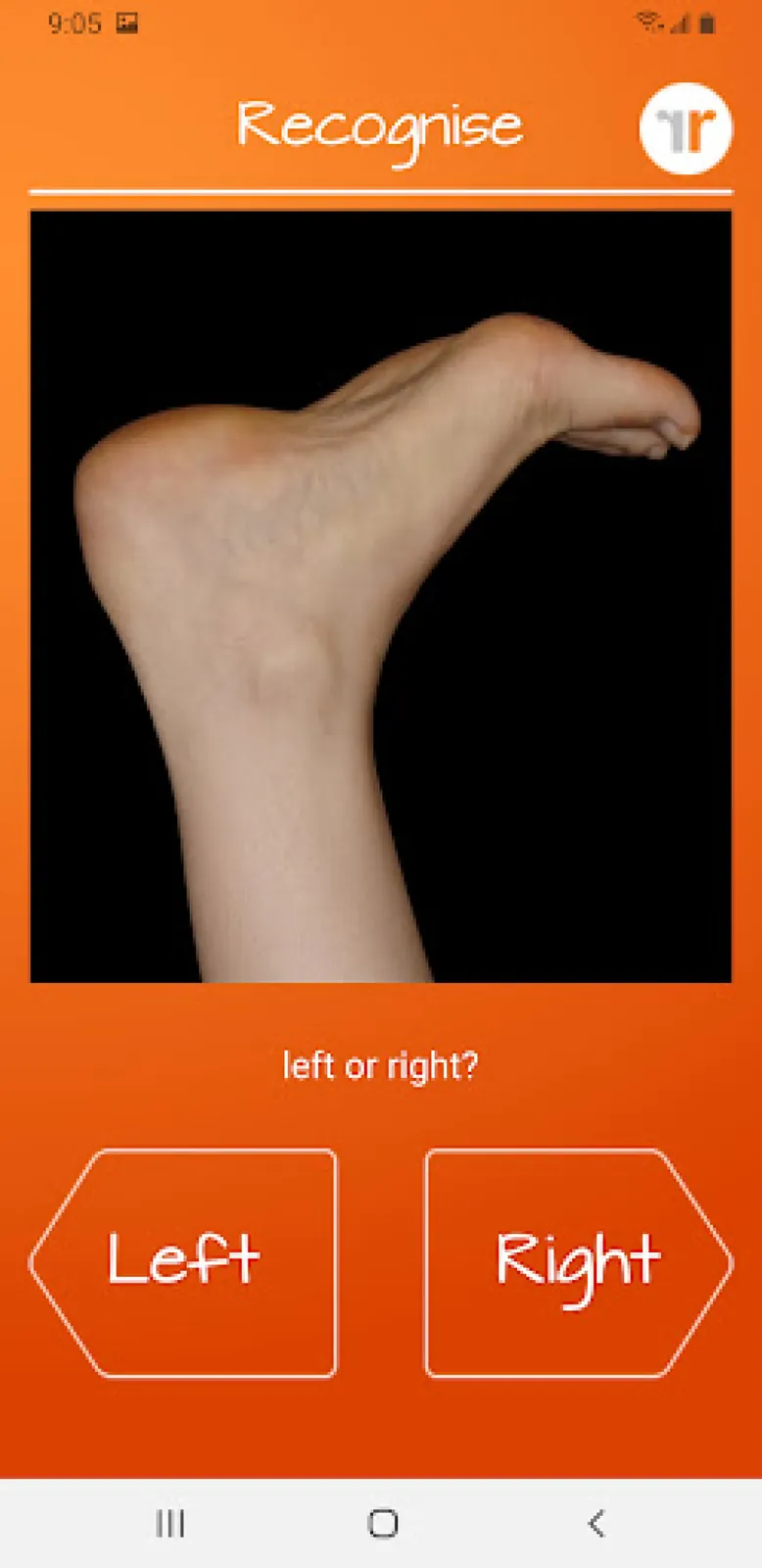
Task: Tap the cellular signal icon
Action: click(x=680, y=24)
